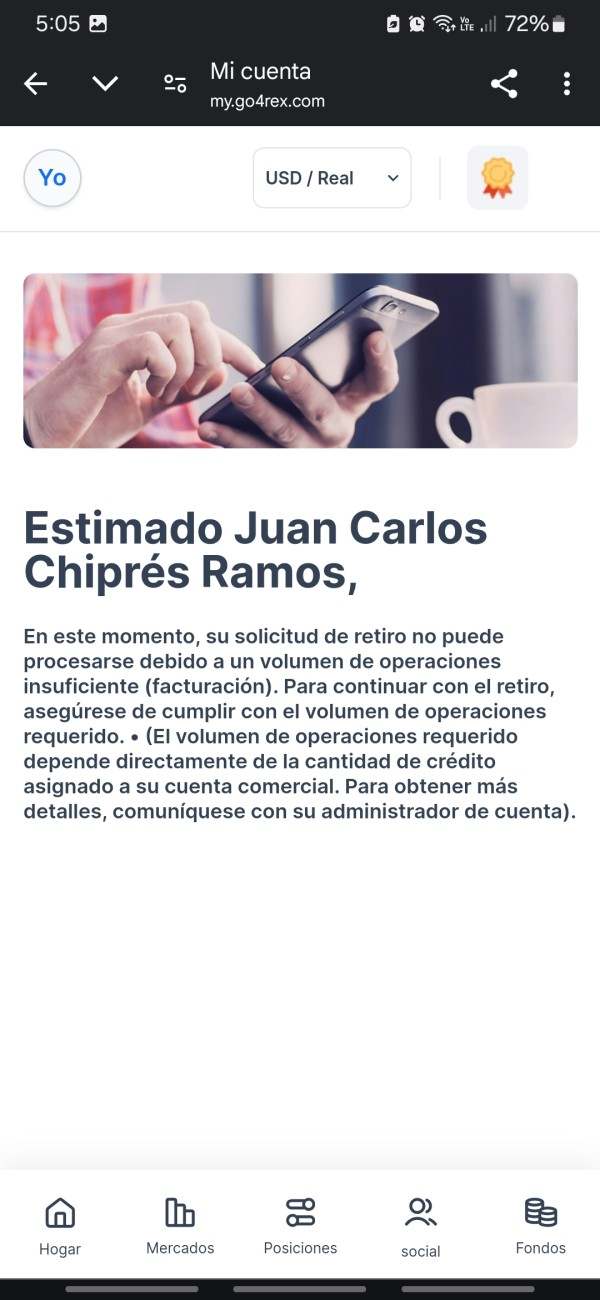Expand the USD / Real account dropdown
Viewport: 600px width, 1300px height.
pos(332,178)
